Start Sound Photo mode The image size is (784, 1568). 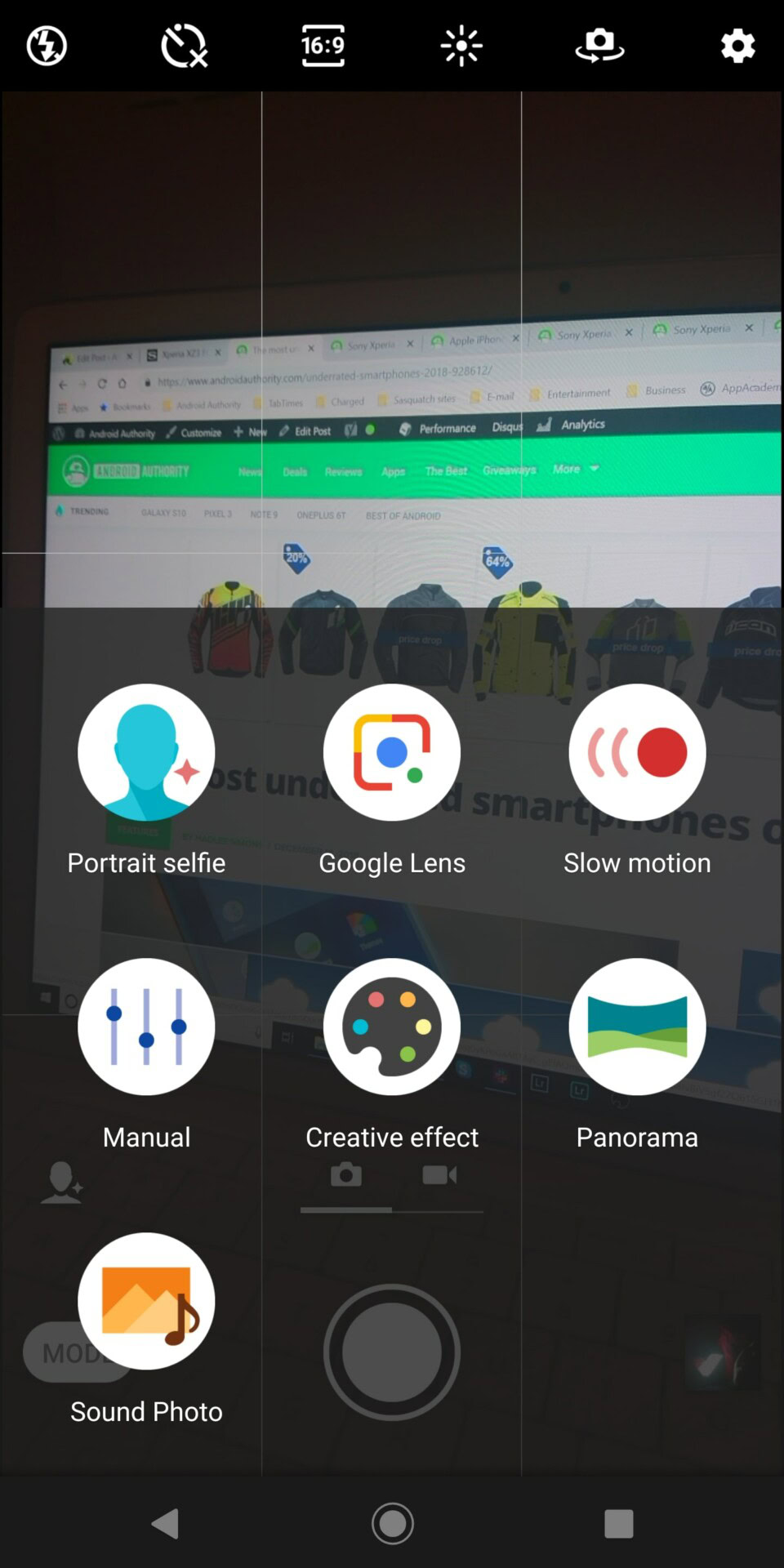146,1301
